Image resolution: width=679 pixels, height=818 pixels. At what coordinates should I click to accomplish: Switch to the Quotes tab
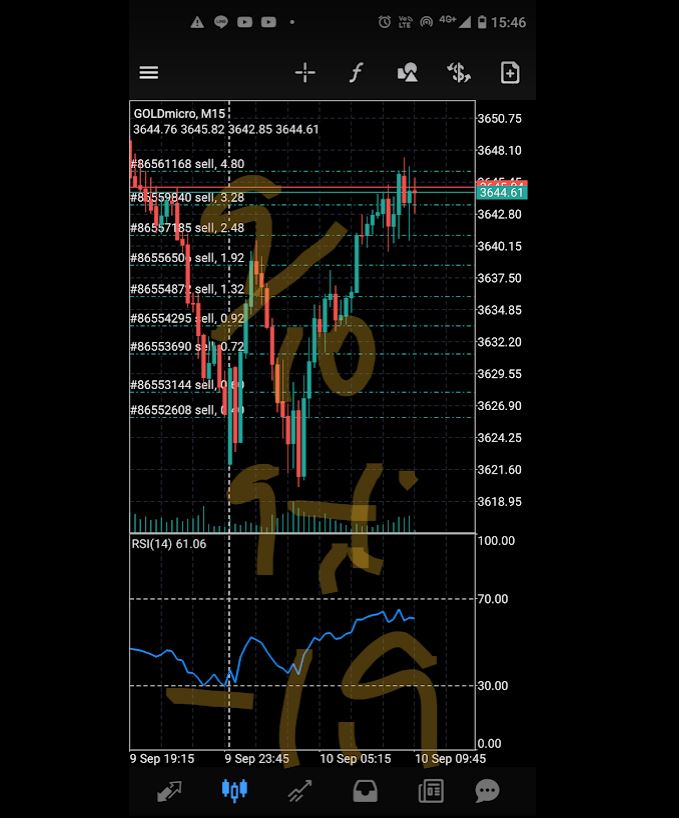169,792
